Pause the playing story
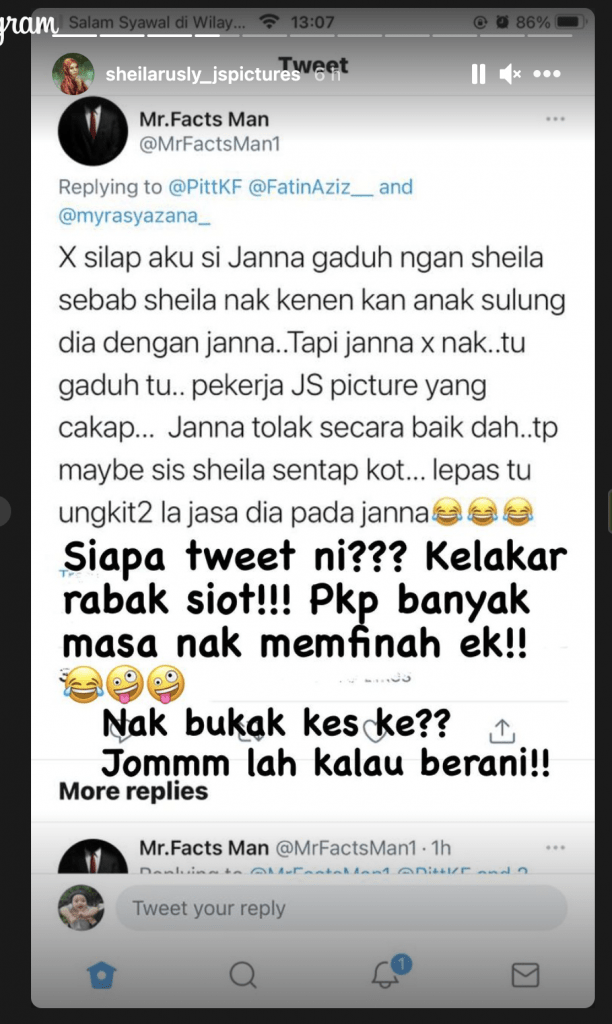The width and height of the screenshot is (612, 1024). (x=477, y=73)
